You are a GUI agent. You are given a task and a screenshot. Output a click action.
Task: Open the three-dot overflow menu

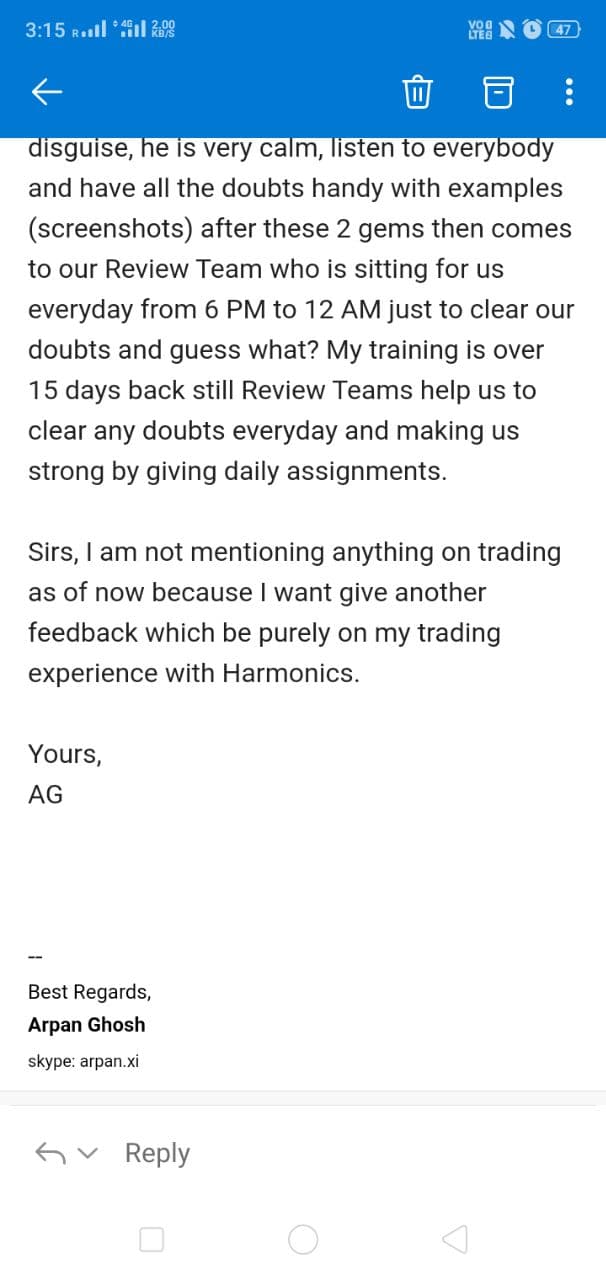point(569,93)
